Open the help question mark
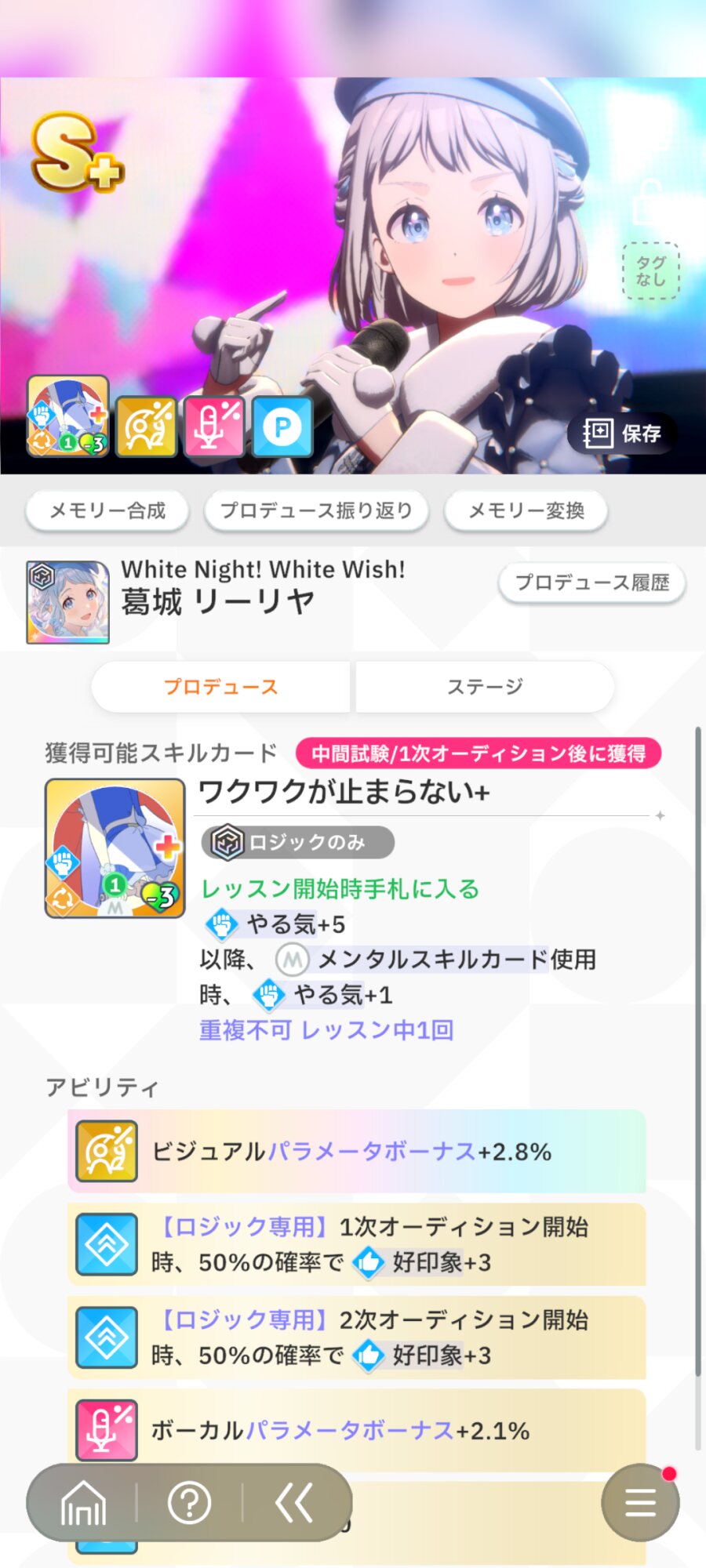This screenshot has width=706, height=1568. click(190, 1502)
